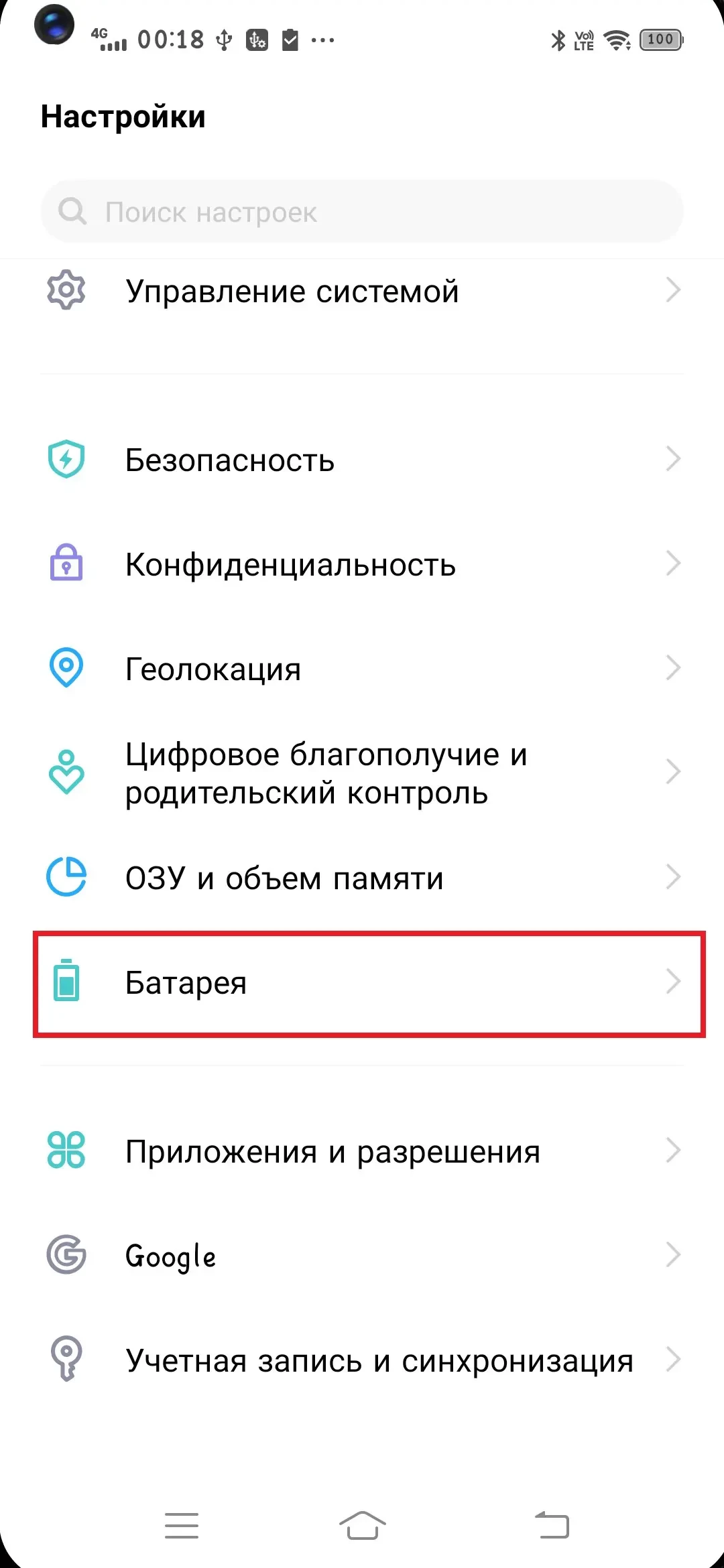Open Учетная запись и синхронизация

(362, 1360)
